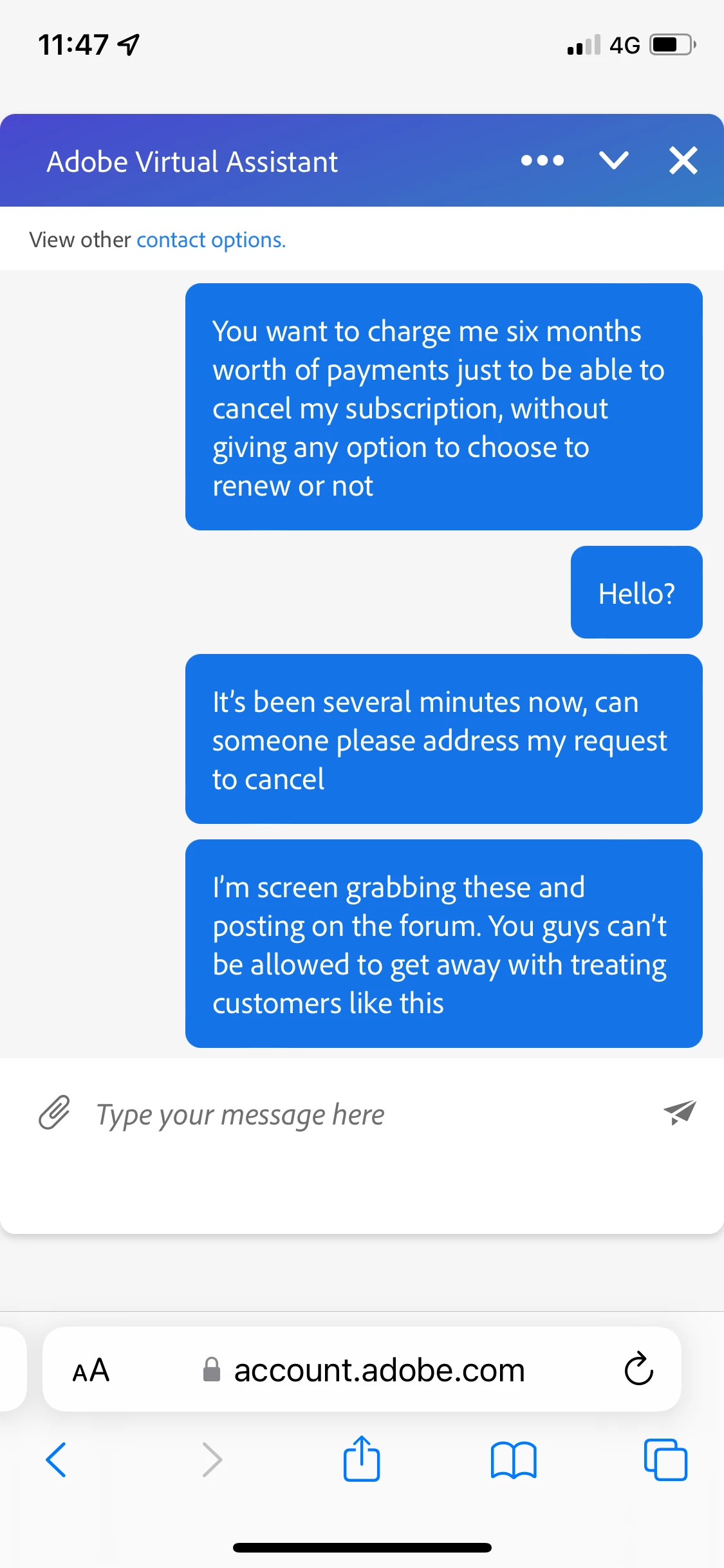The height and width of the screenshot is (1568, 724).
Task: Minimize the Adobe Virtual Assistant chat
Action: coord(613,160)
